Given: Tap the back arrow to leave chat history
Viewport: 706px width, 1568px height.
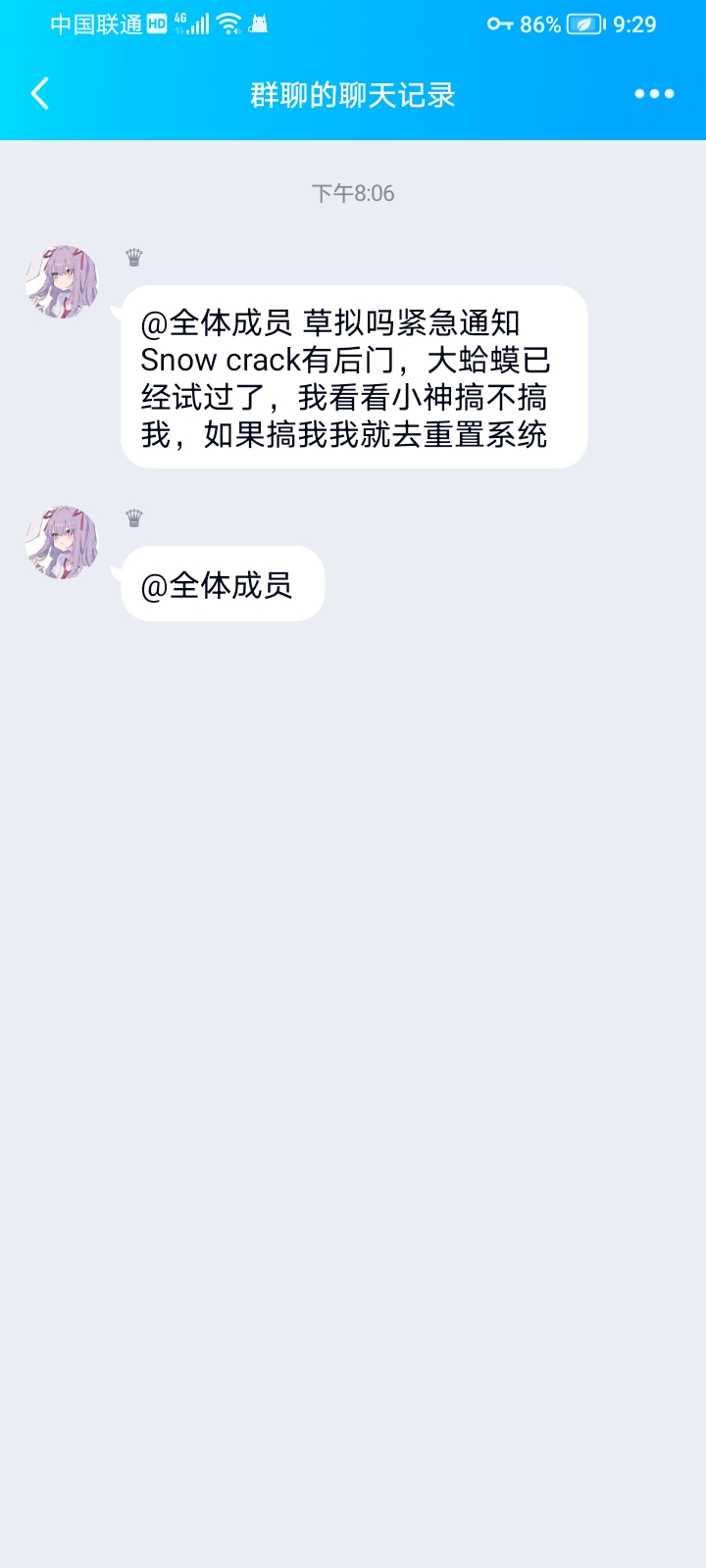Looking at the screenshot, I should (37, 94).
